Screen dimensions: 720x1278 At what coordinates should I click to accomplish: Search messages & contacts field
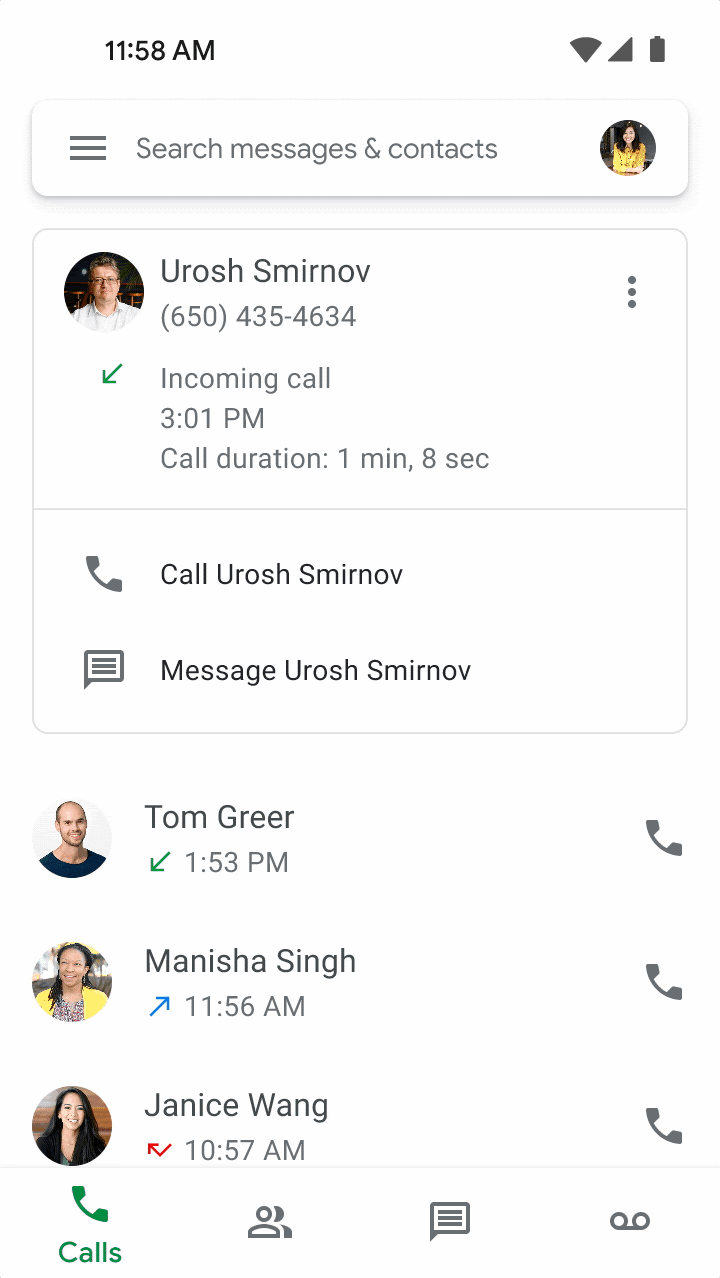317,149
